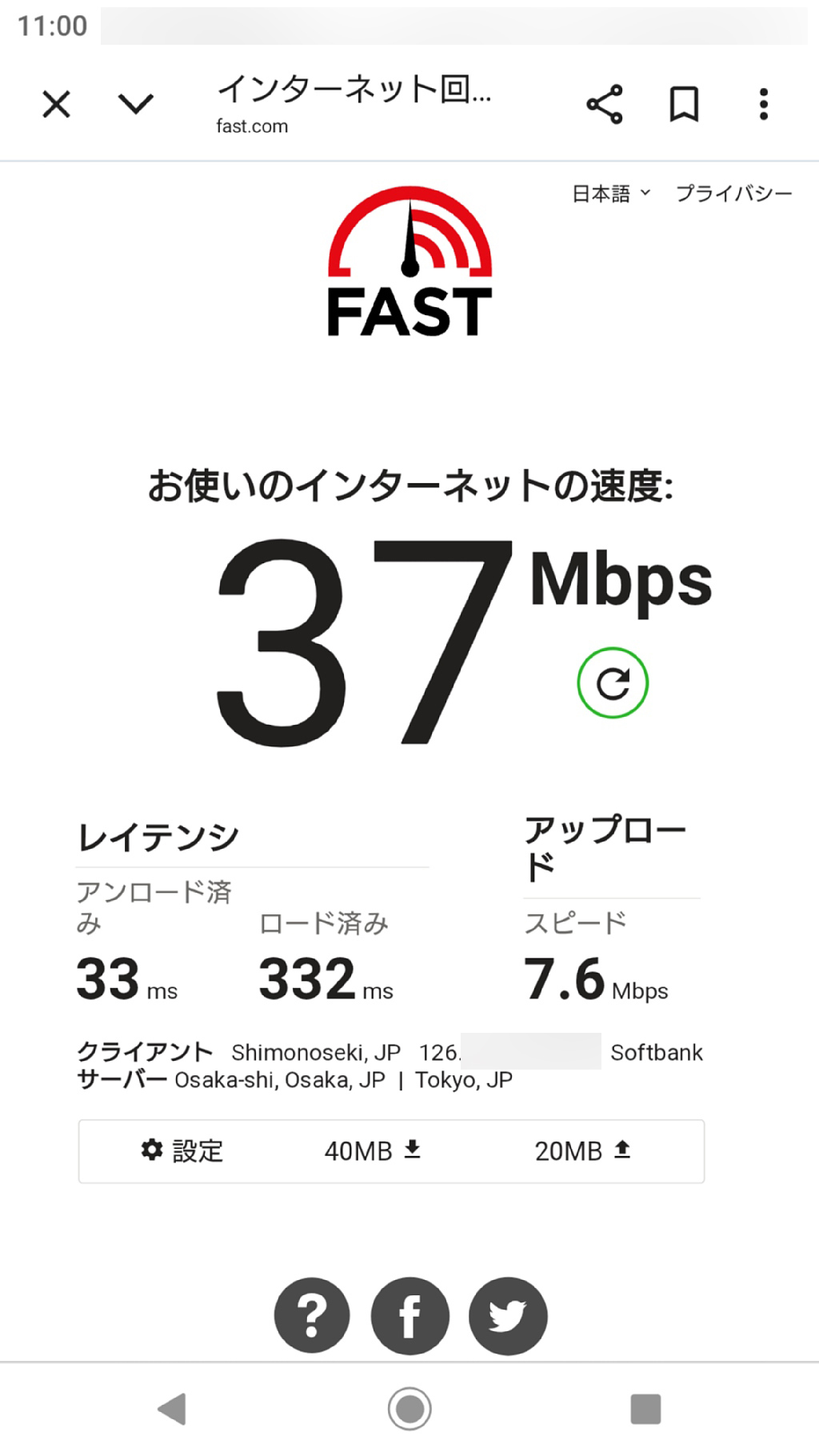Share this fast.com page
Screen dimensions: 819x1456
click(604, 104)
